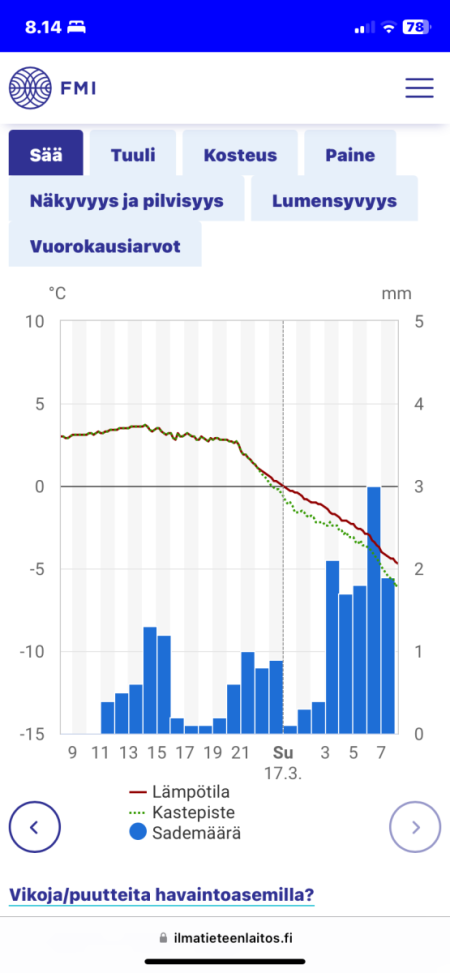The image size is (450, 973).
Task: Toggle the Sademäärä series in the legend
Action: pos(186,833)
